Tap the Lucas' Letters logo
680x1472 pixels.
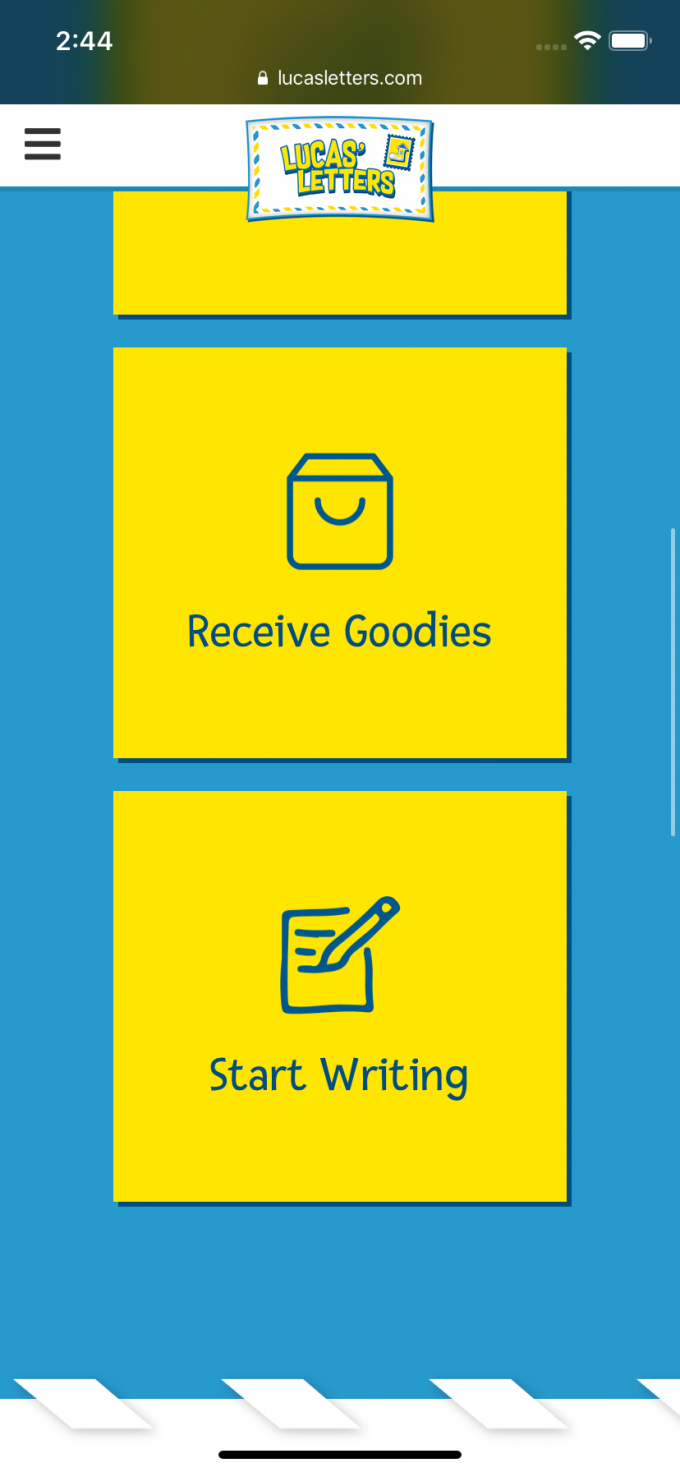pyautogui.click(x=340, y=169)
